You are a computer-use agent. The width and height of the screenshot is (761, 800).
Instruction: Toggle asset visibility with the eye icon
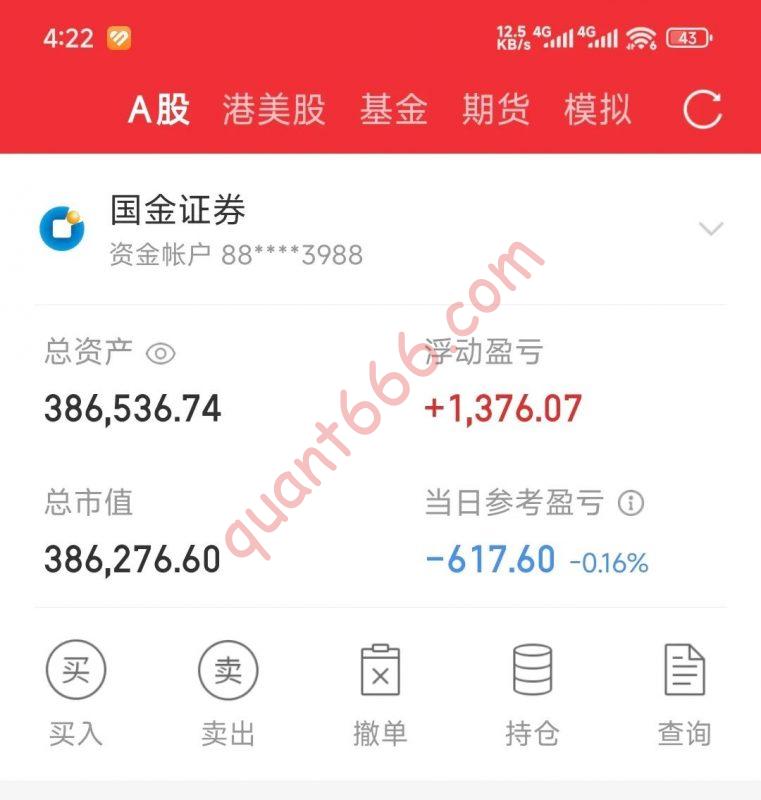161,352
